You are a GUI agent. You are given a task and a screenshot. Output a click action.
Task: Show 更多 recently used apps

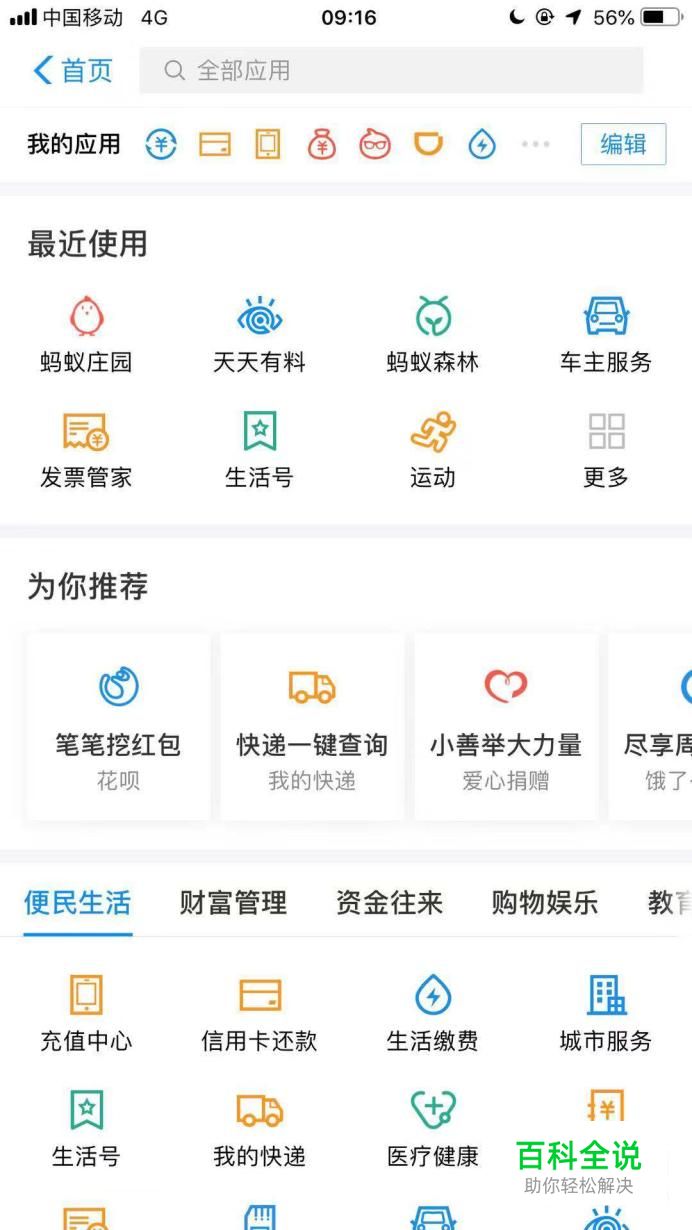coord(605,450)
